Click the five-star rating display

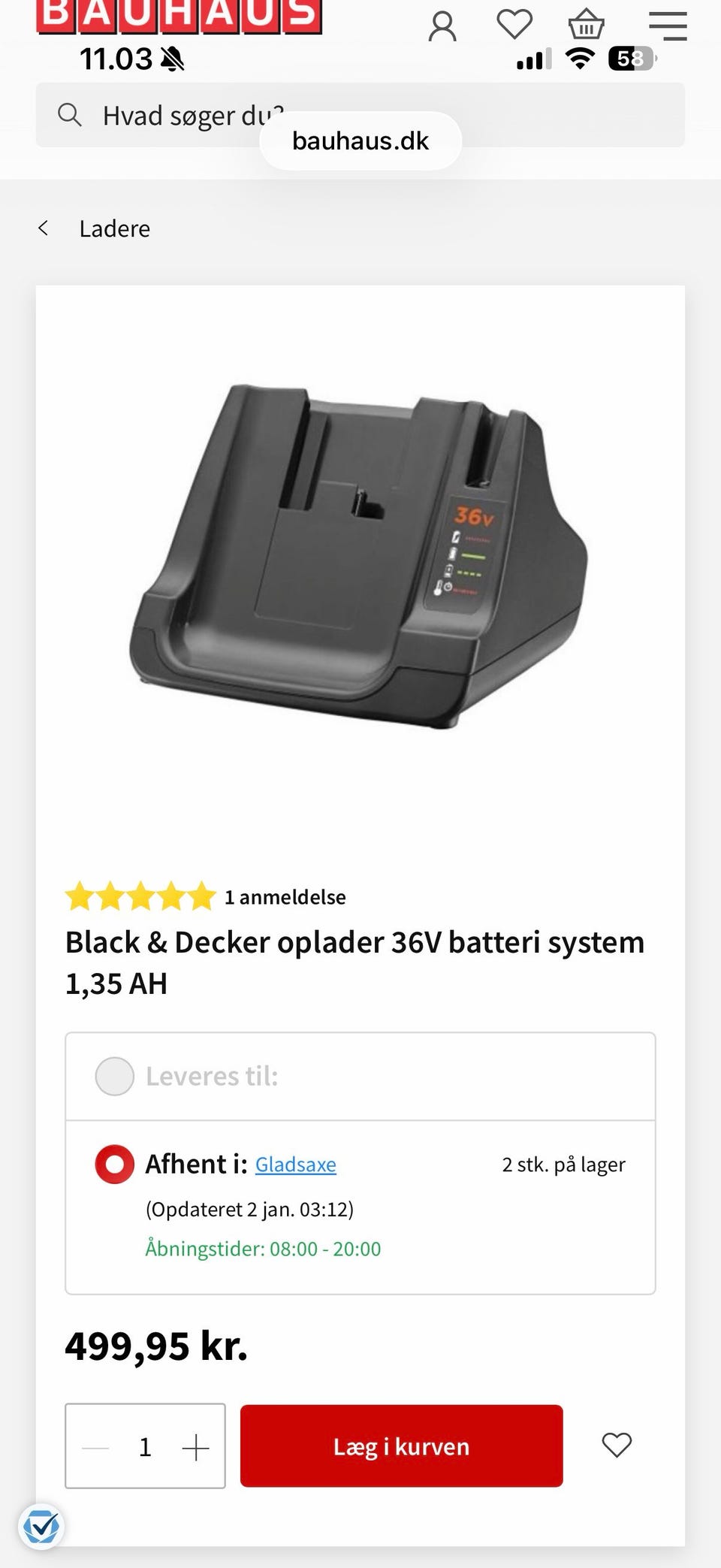[139, 896]
